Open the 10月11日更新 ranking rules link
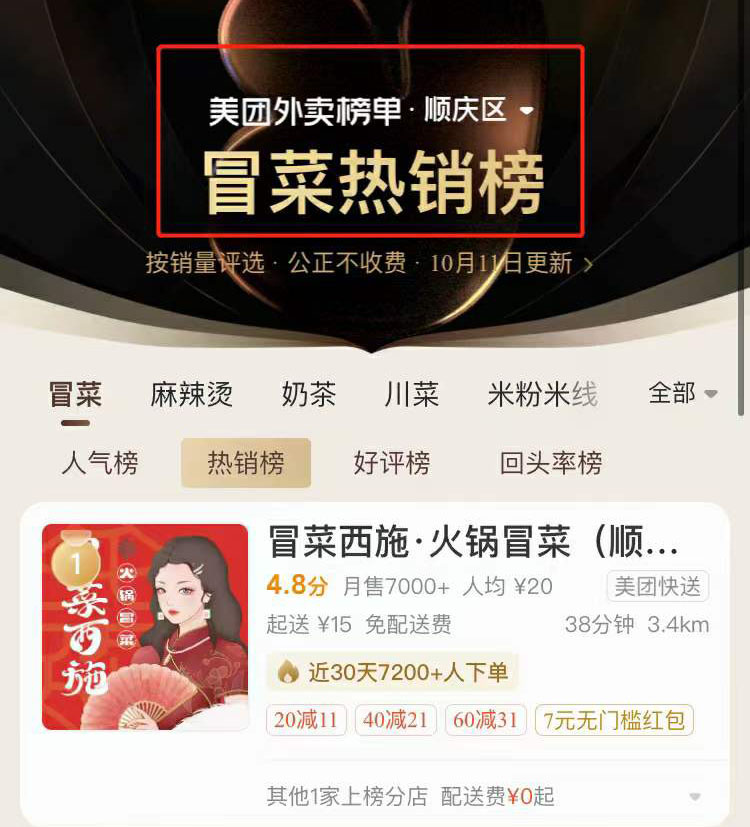 coord(512,263)
